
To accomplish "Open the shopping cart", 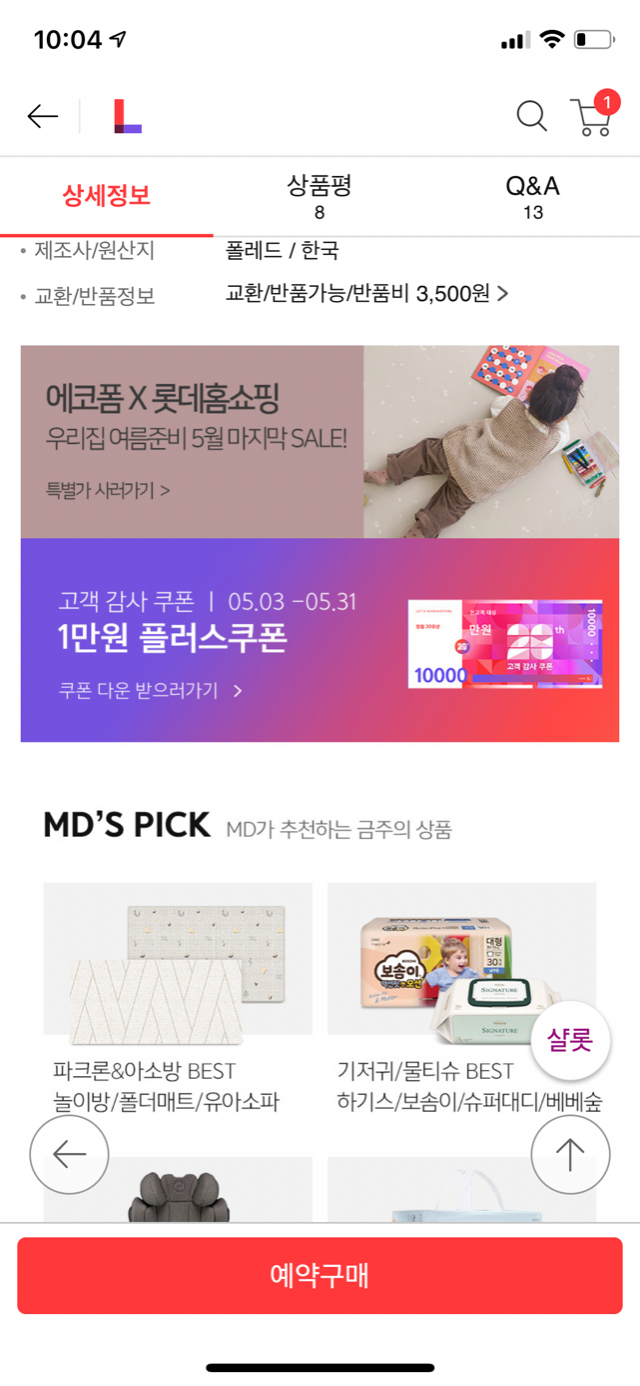I will pos(591,116).
